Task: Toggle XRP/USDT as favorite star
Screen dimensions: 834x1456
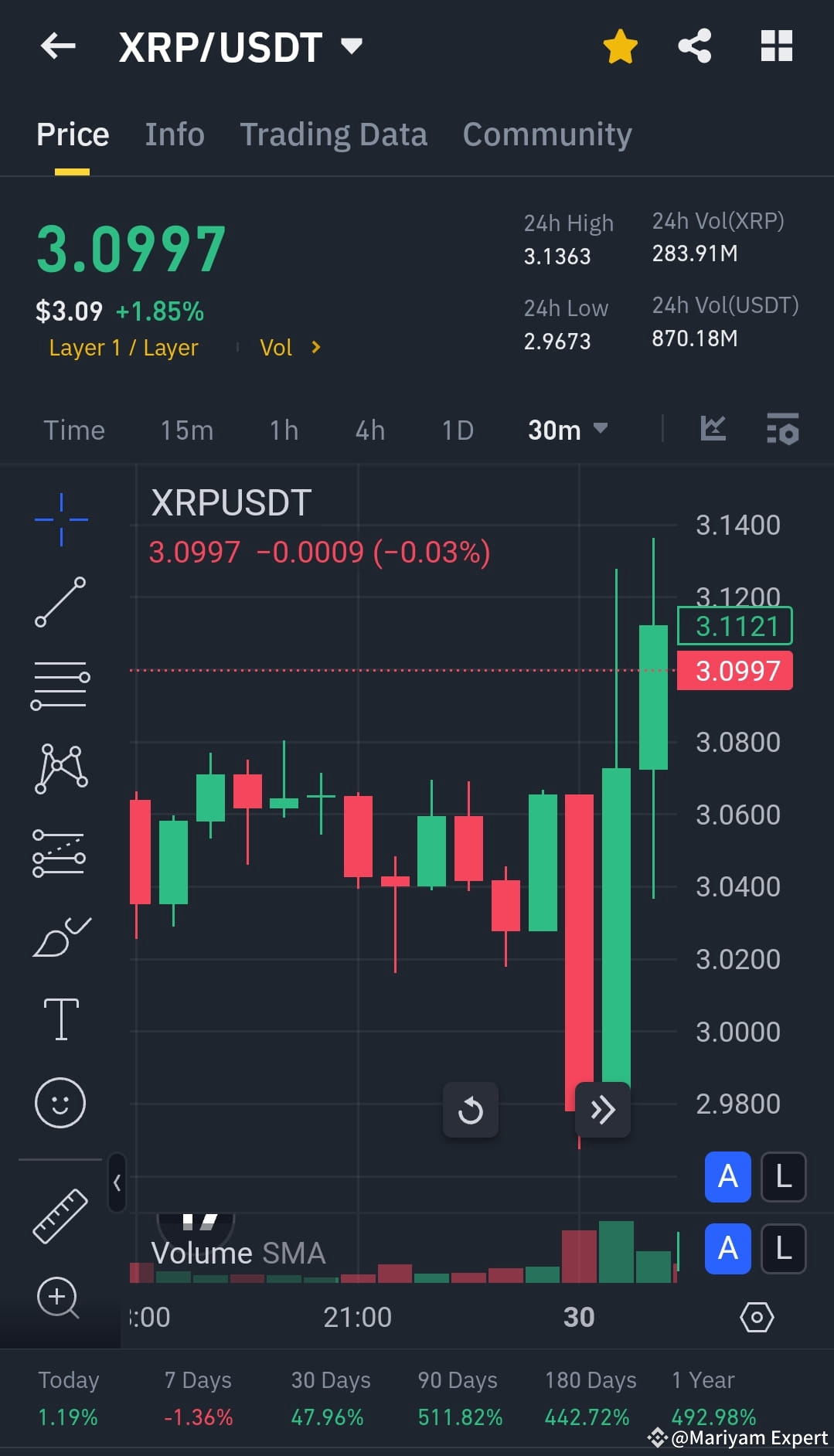Action: [x=619, y=46]
